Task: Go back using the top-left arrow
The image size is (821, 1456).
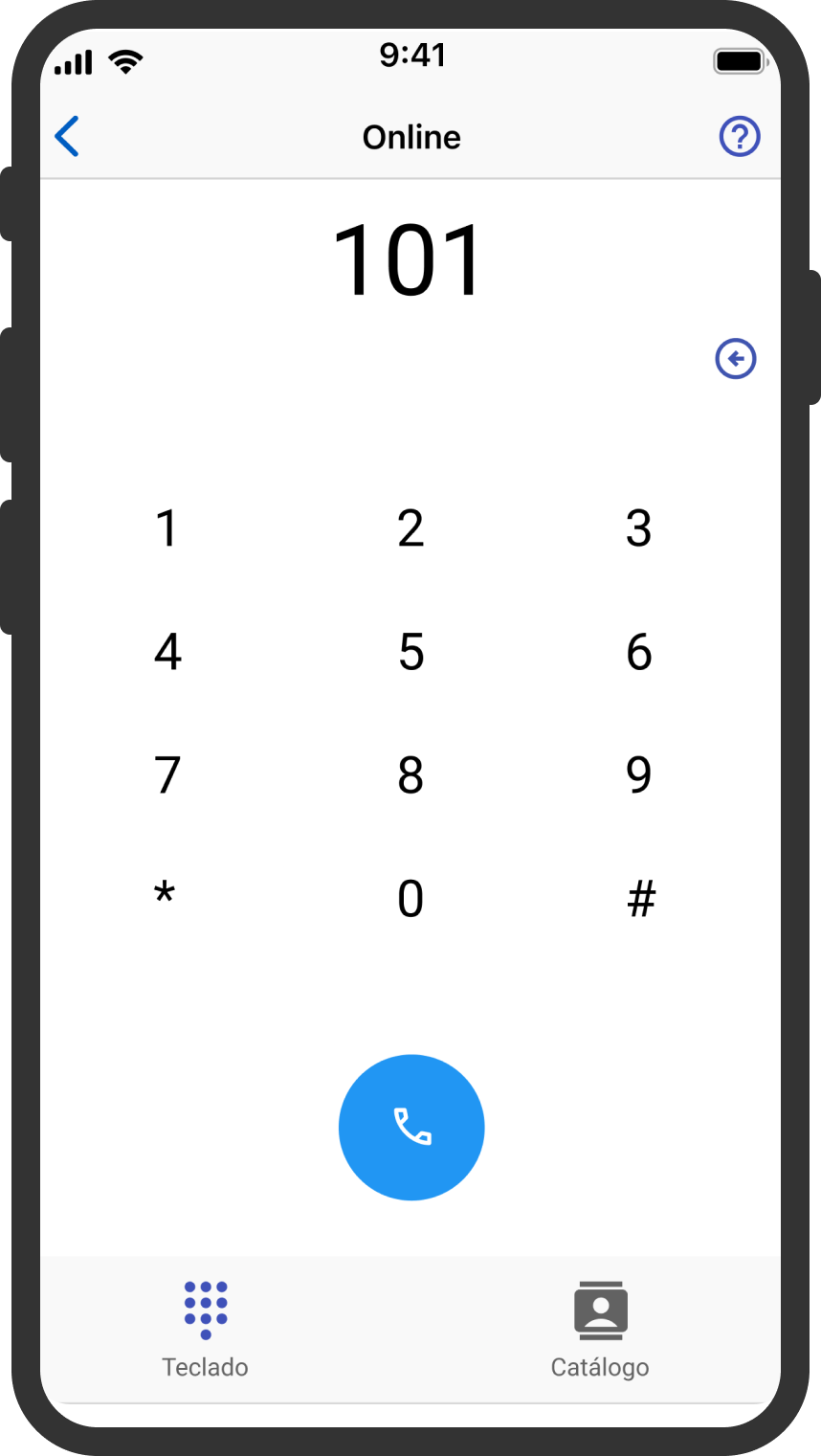Action: click(x=67, y=137)
